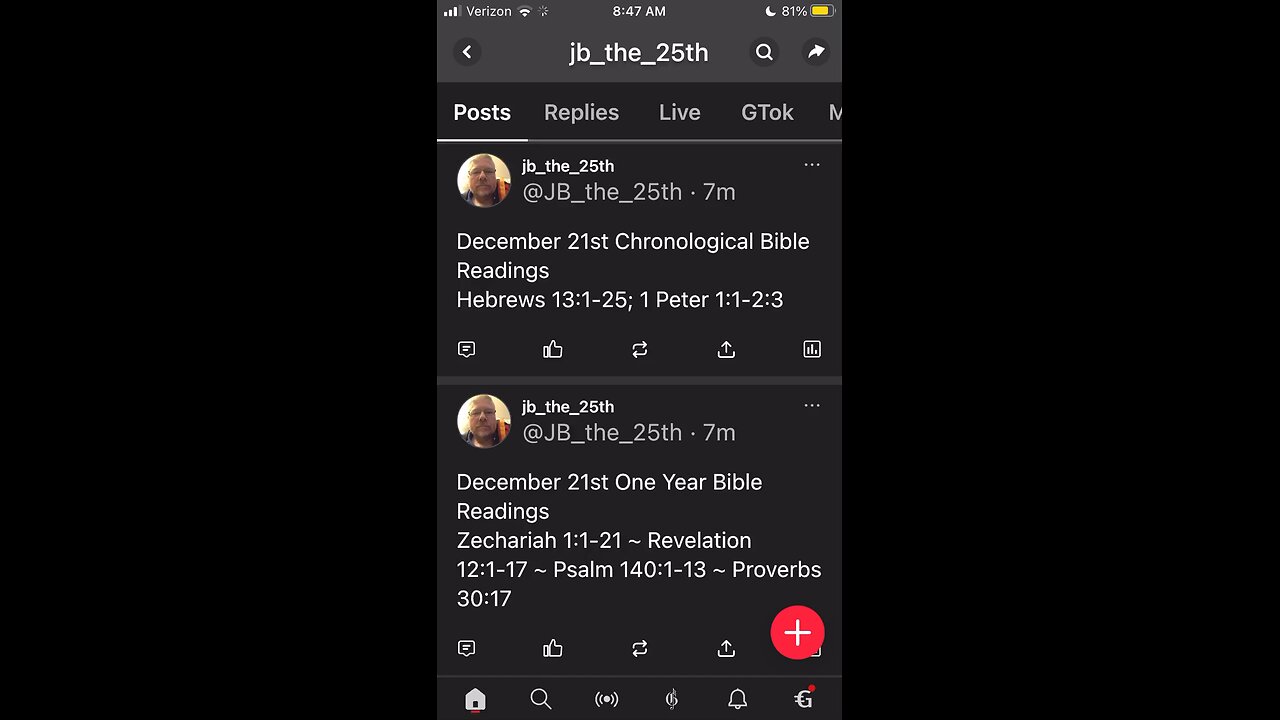Comment on the Chronological Bible Readings post
1280x720 pixels.
(466, 349)
